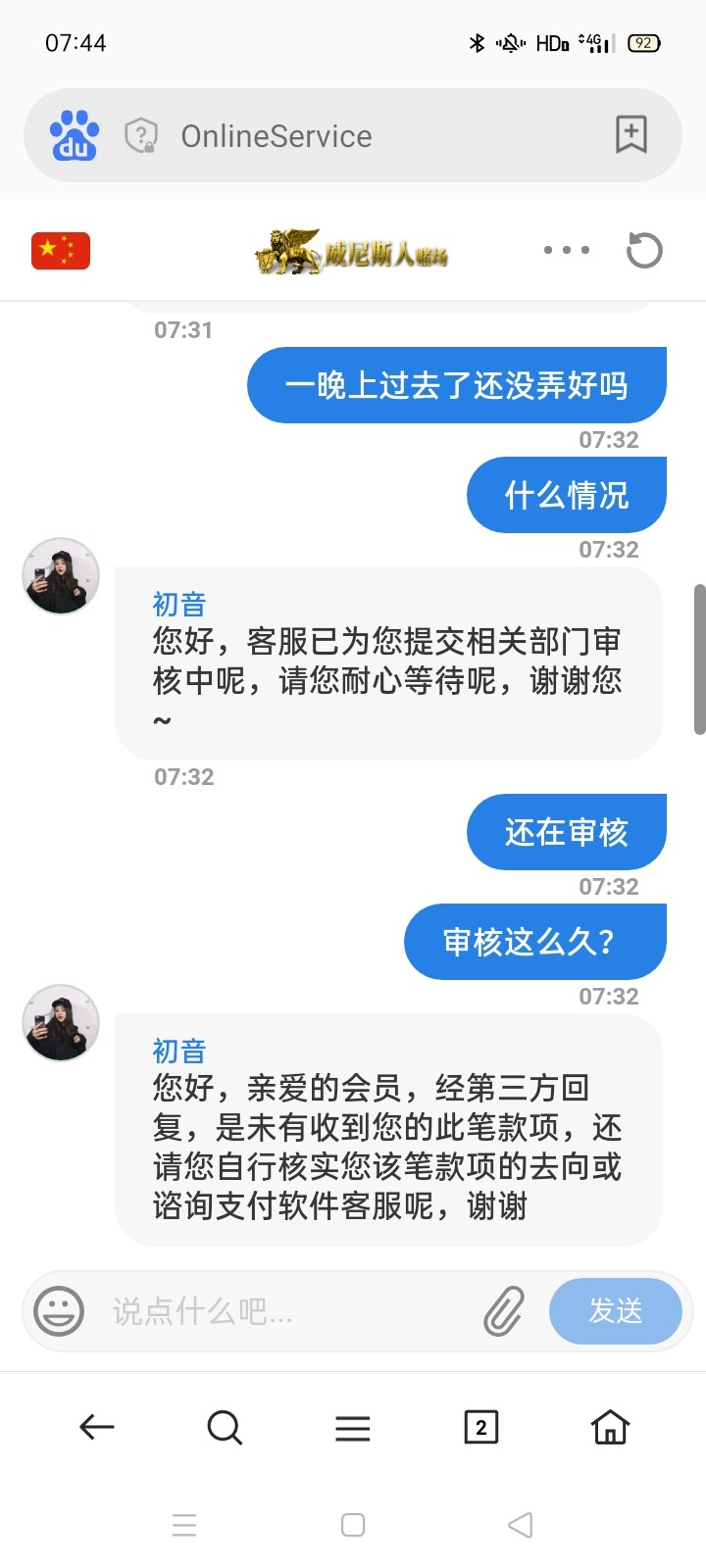706x1568 pixels.
Task: View the two open browser tabs
Action: point(480,1427)
